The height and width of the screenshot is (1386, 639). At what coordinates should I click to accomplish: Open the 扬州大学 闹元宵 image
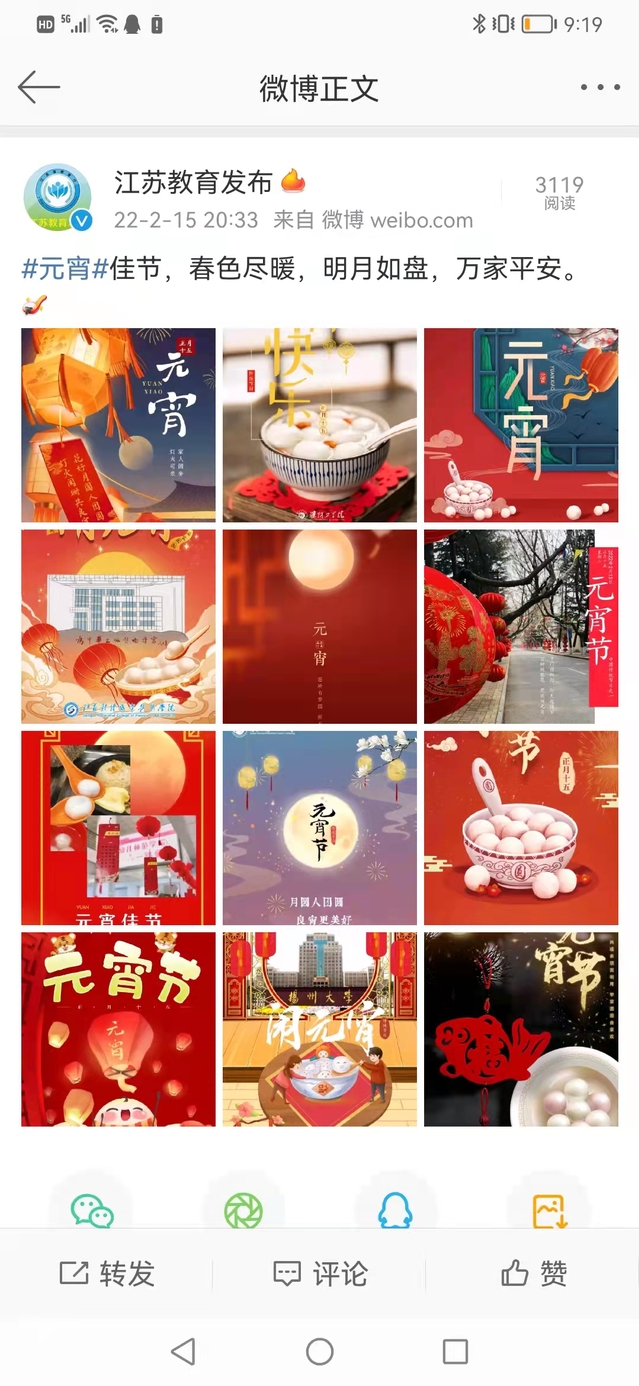[319, 1029]
